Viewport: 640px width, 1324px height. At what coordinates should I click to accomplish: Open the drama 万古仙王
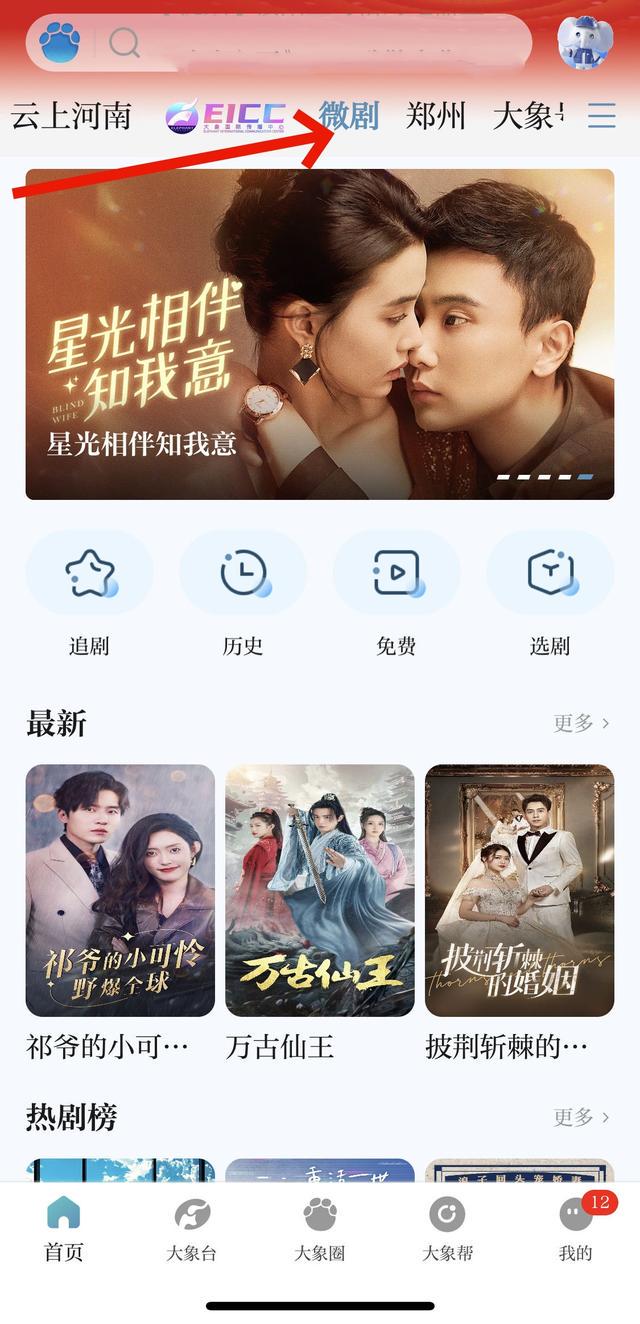pyautogui.click(x=320, y=891)
